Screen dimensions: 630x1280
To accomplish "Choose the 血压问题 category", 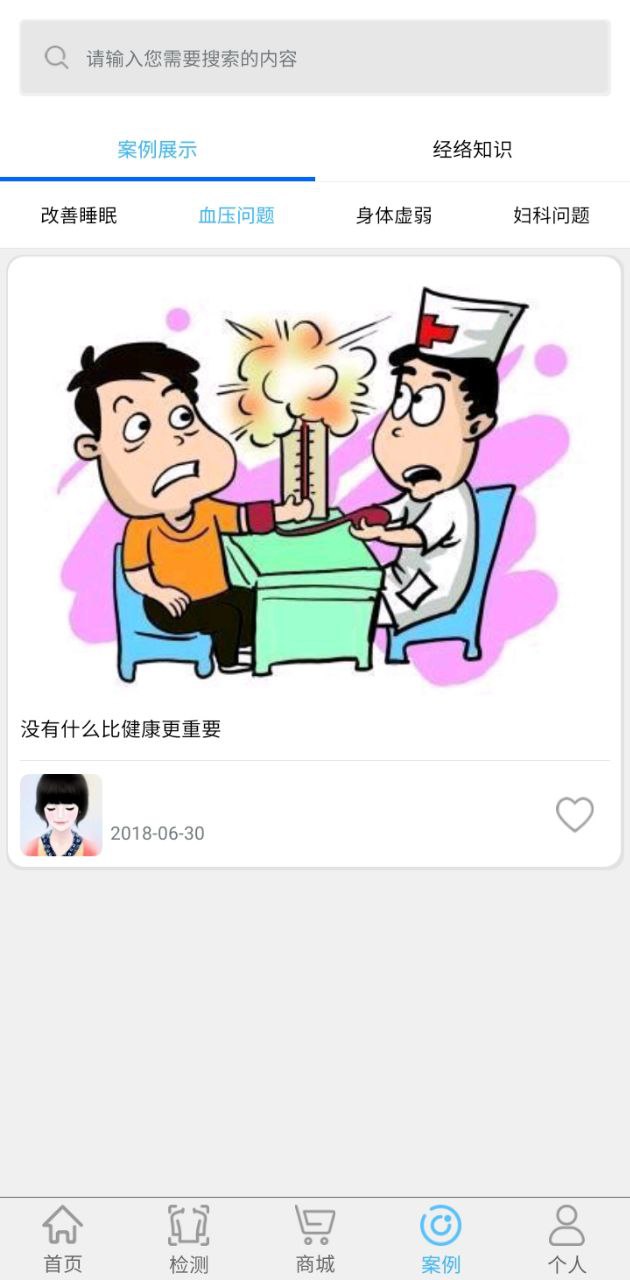I will tap(236, 215).
